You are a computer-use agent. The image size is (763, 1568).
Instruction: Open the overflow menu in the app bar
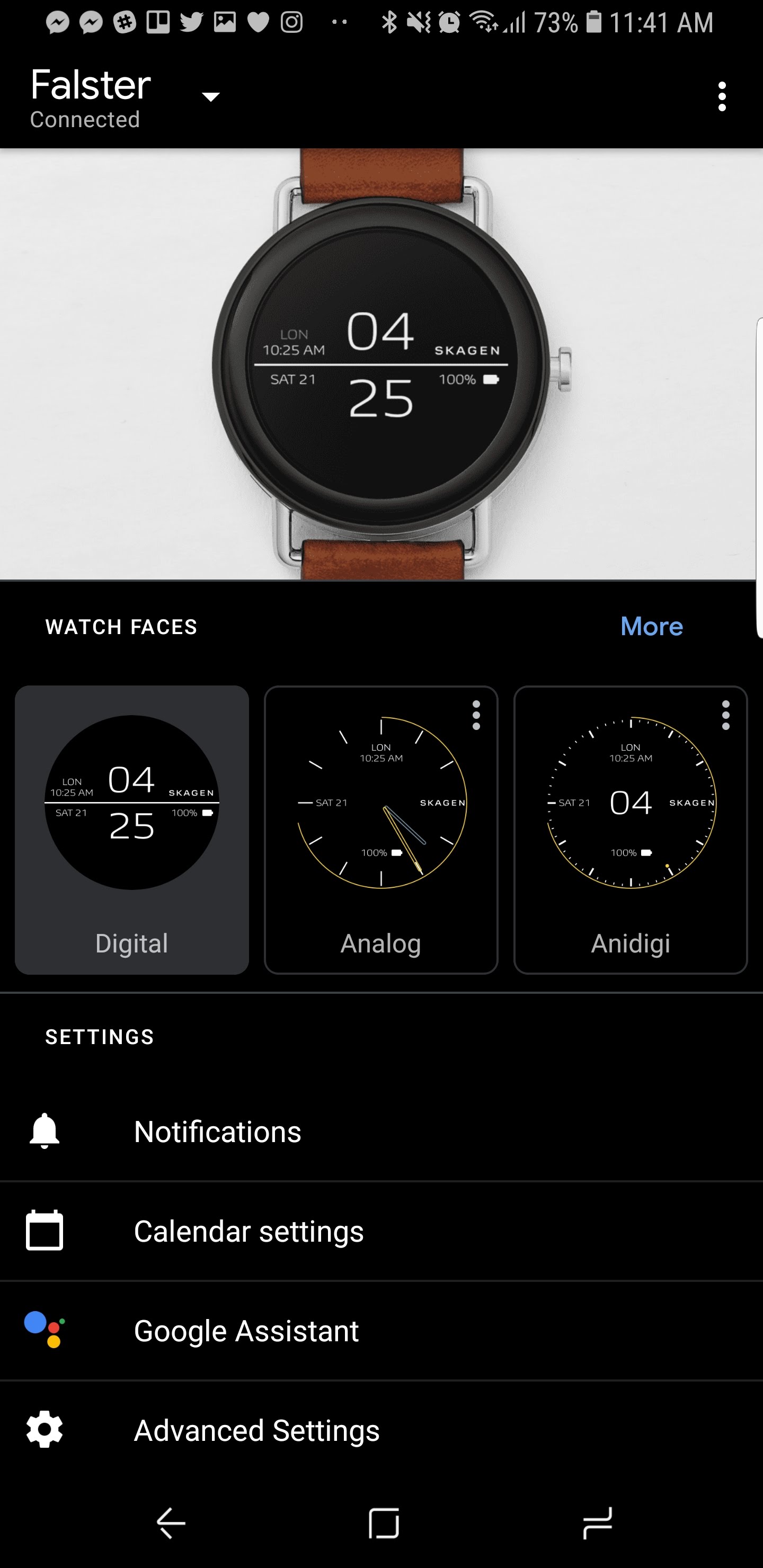tap(722, 96)
